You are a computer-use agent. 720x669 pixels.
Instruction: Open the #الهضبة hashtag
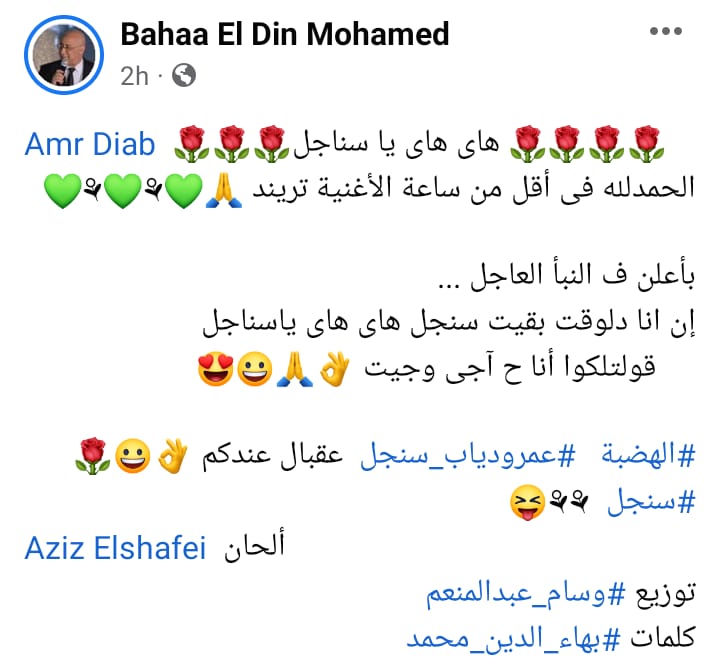pos(649,457)
